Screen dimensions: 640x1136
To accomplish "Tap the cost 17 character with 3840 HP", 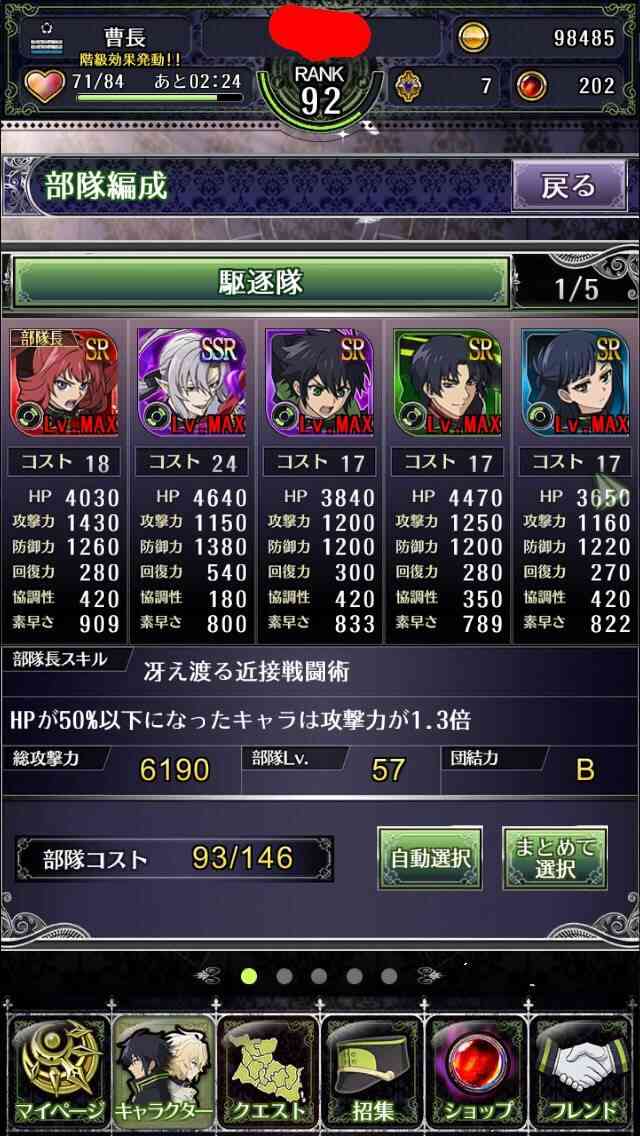I will 320,383.
